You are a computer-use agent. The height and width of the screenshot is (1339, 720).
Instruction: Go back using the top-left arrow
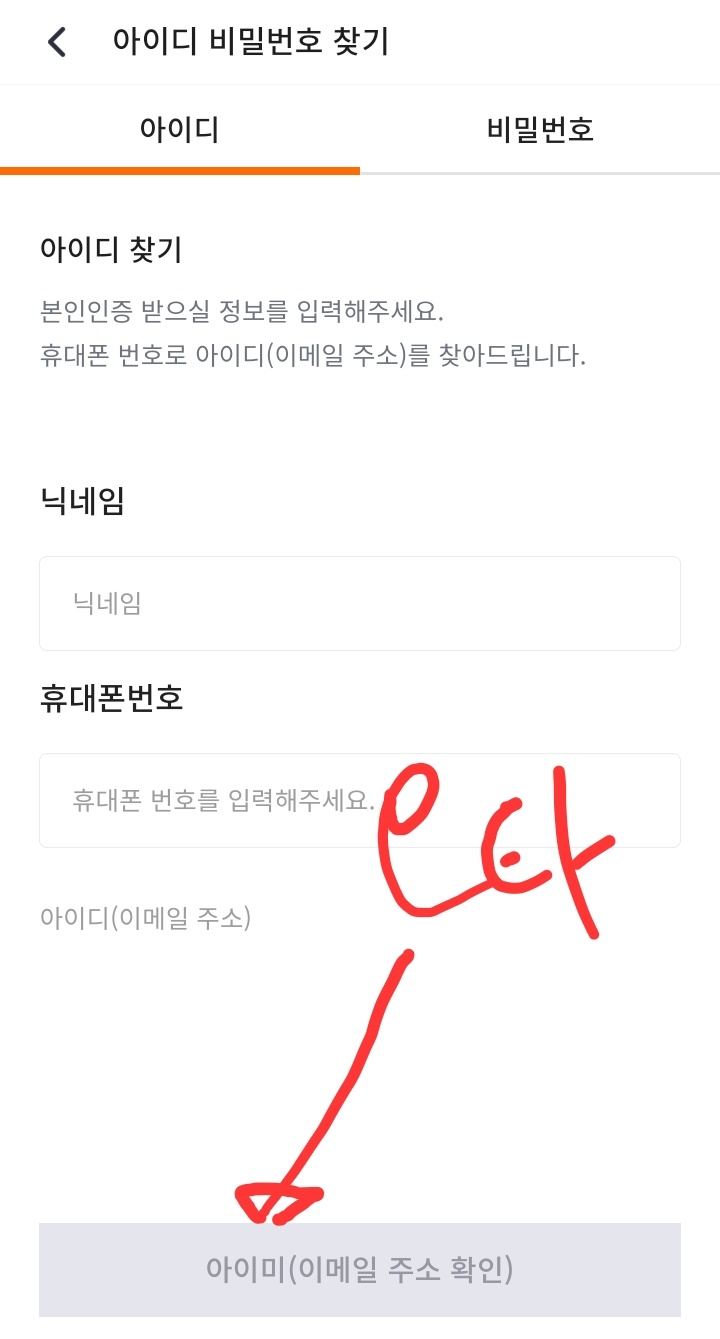point(57,42)
